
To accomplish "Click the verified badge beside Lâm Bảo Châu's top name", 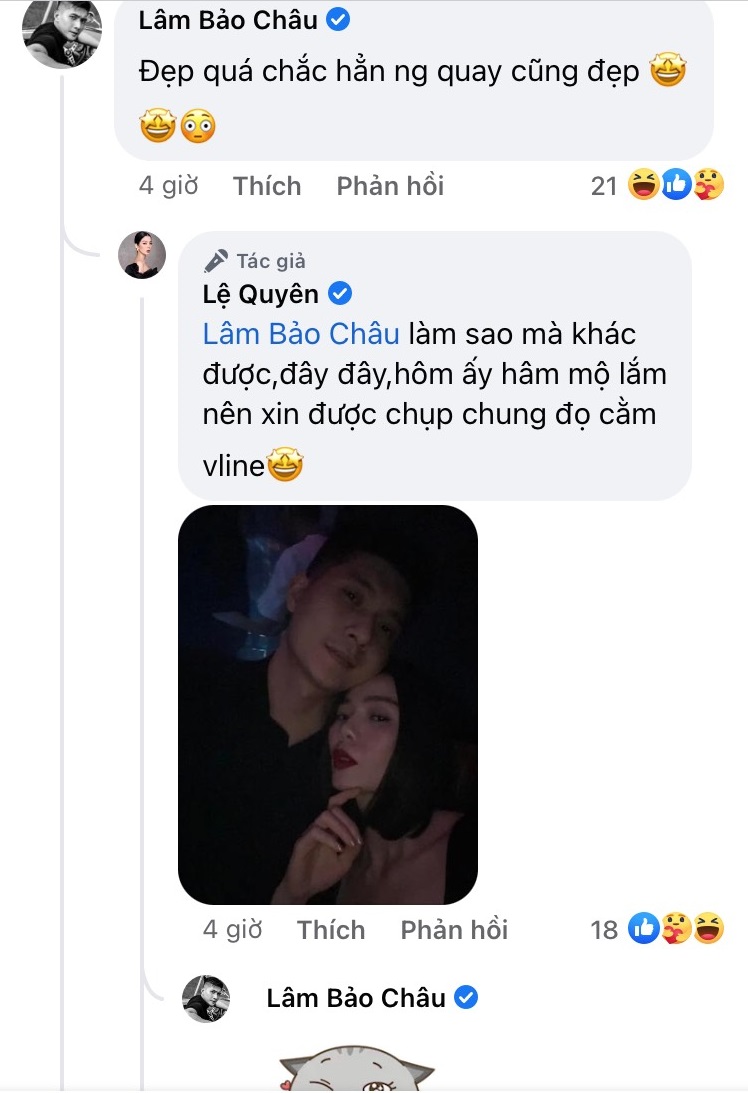I will (x=339, y=18).
